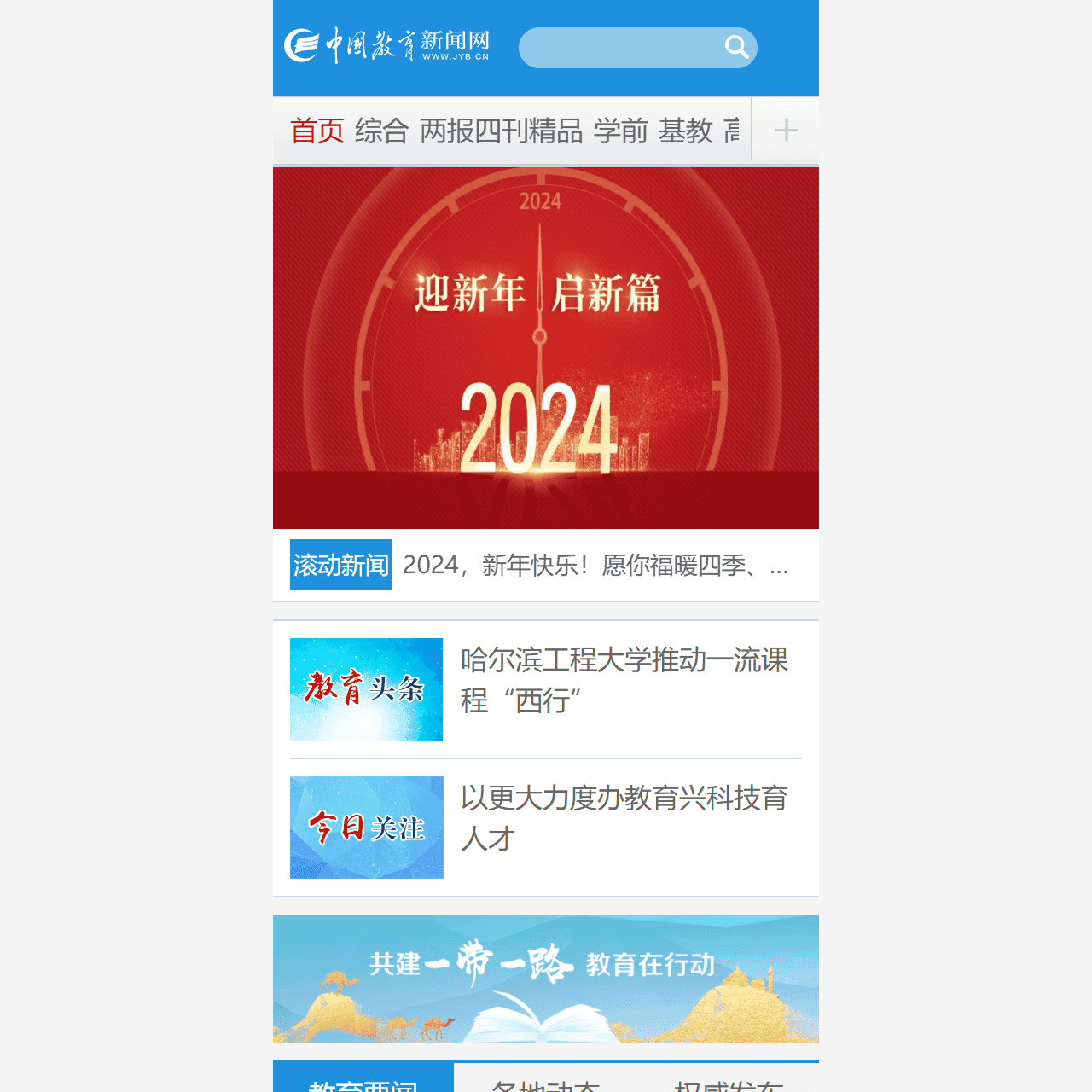Read article 哈尔滨工程大学推动一流课程"西行"
This screenshot has height=1092, width=1092.
coord(624,680)
